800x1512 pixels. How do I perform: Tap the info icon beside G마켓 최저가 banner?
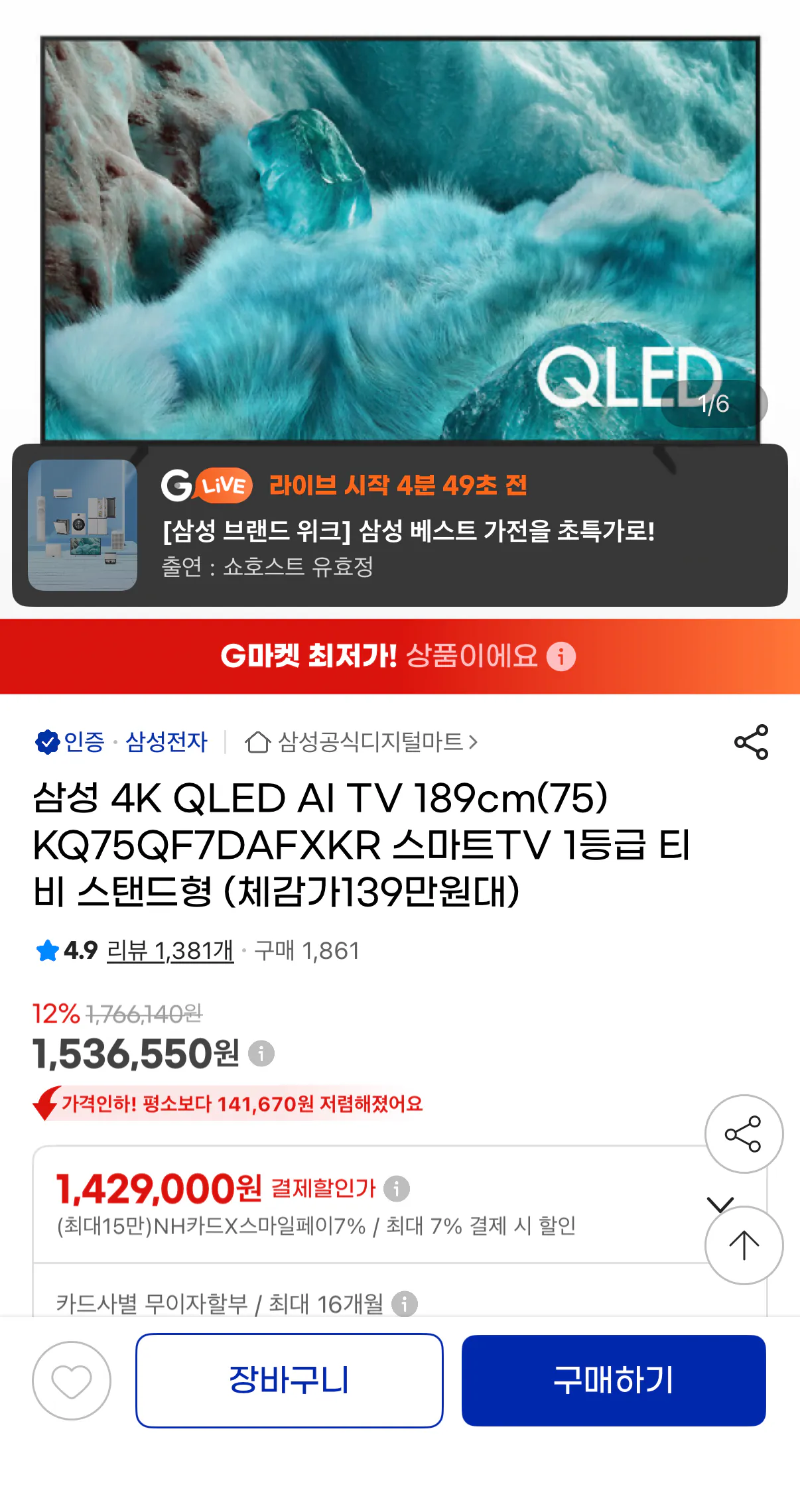click(x=561, y=657)
